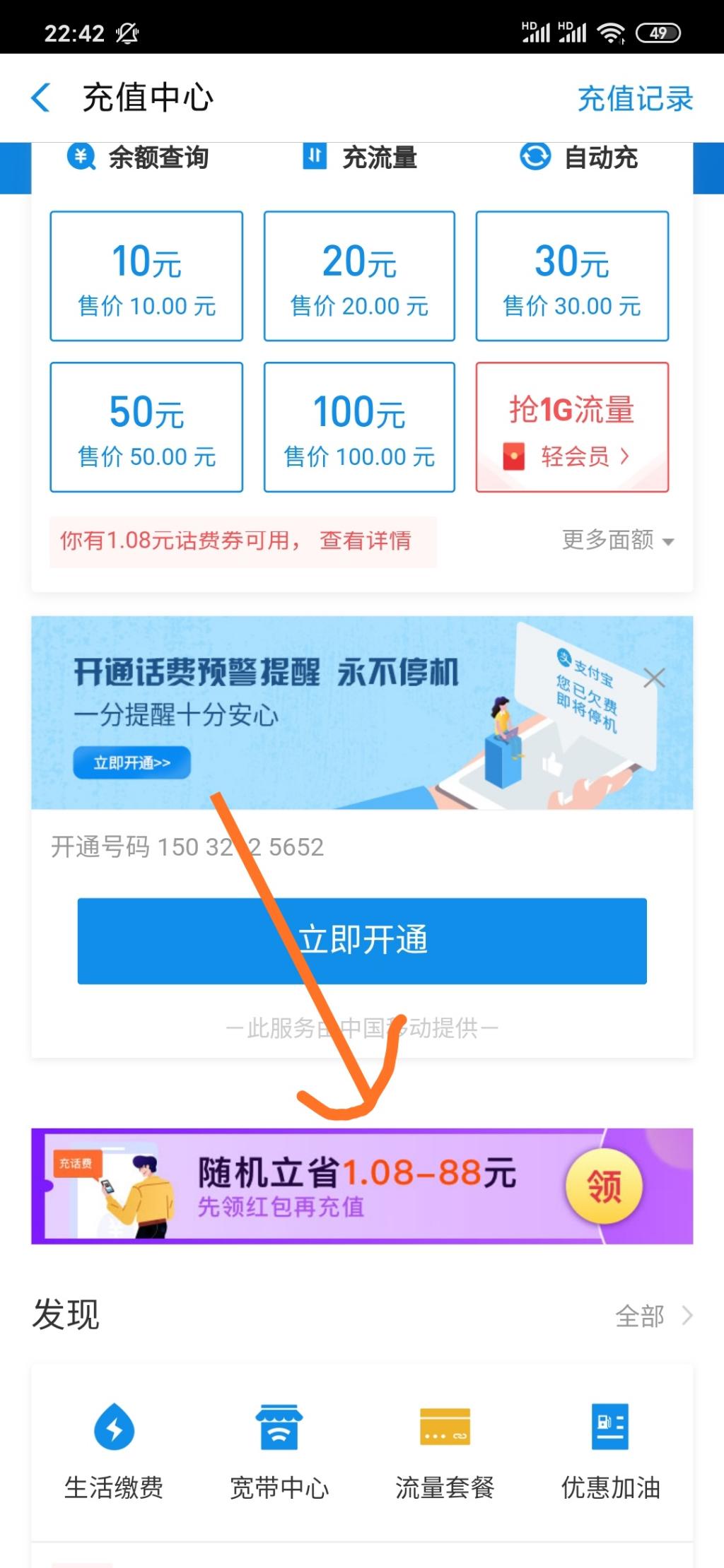Open 自动充 auto recharge
Viewport: 724px width, 1568px height.
coord(579,157)
